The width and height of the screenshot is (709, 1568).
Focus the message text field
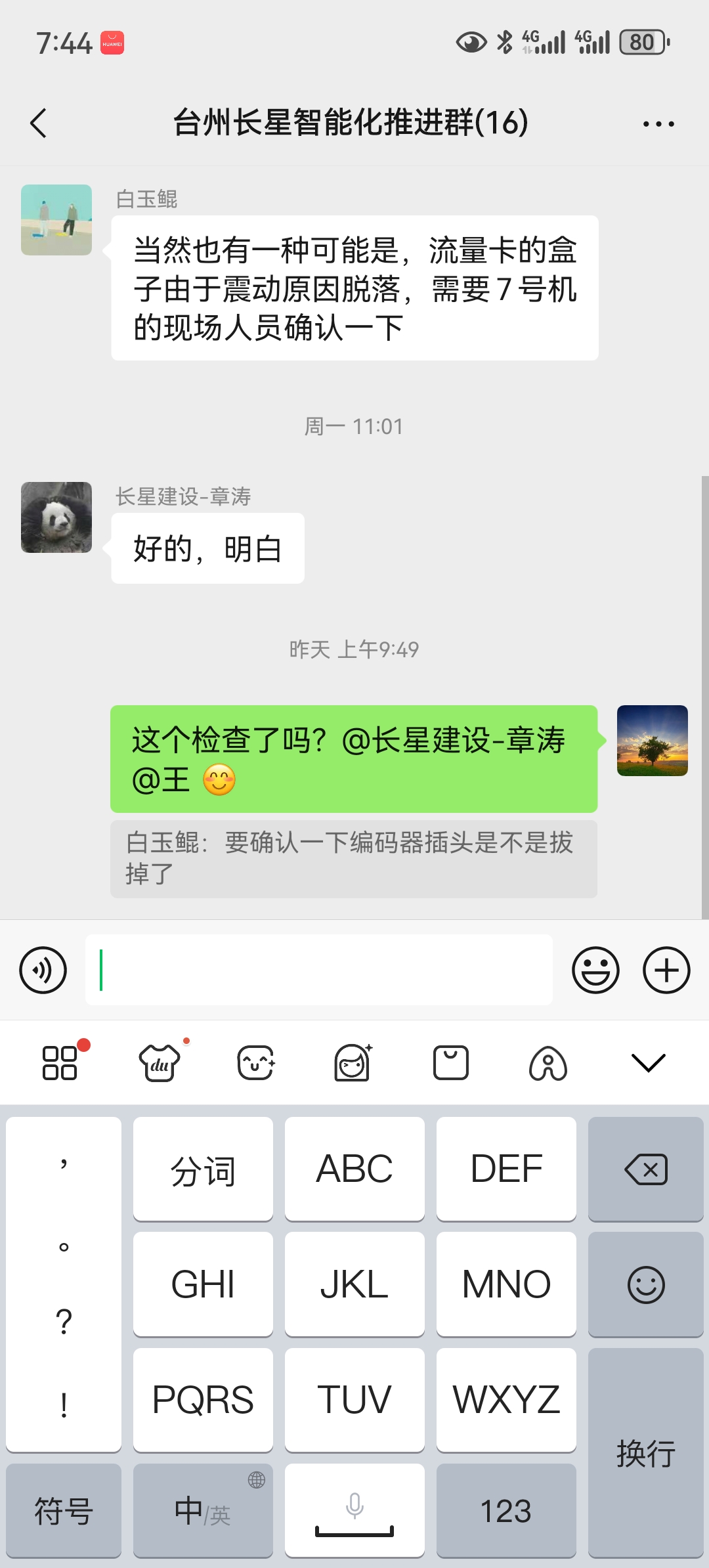click(318, 970)
